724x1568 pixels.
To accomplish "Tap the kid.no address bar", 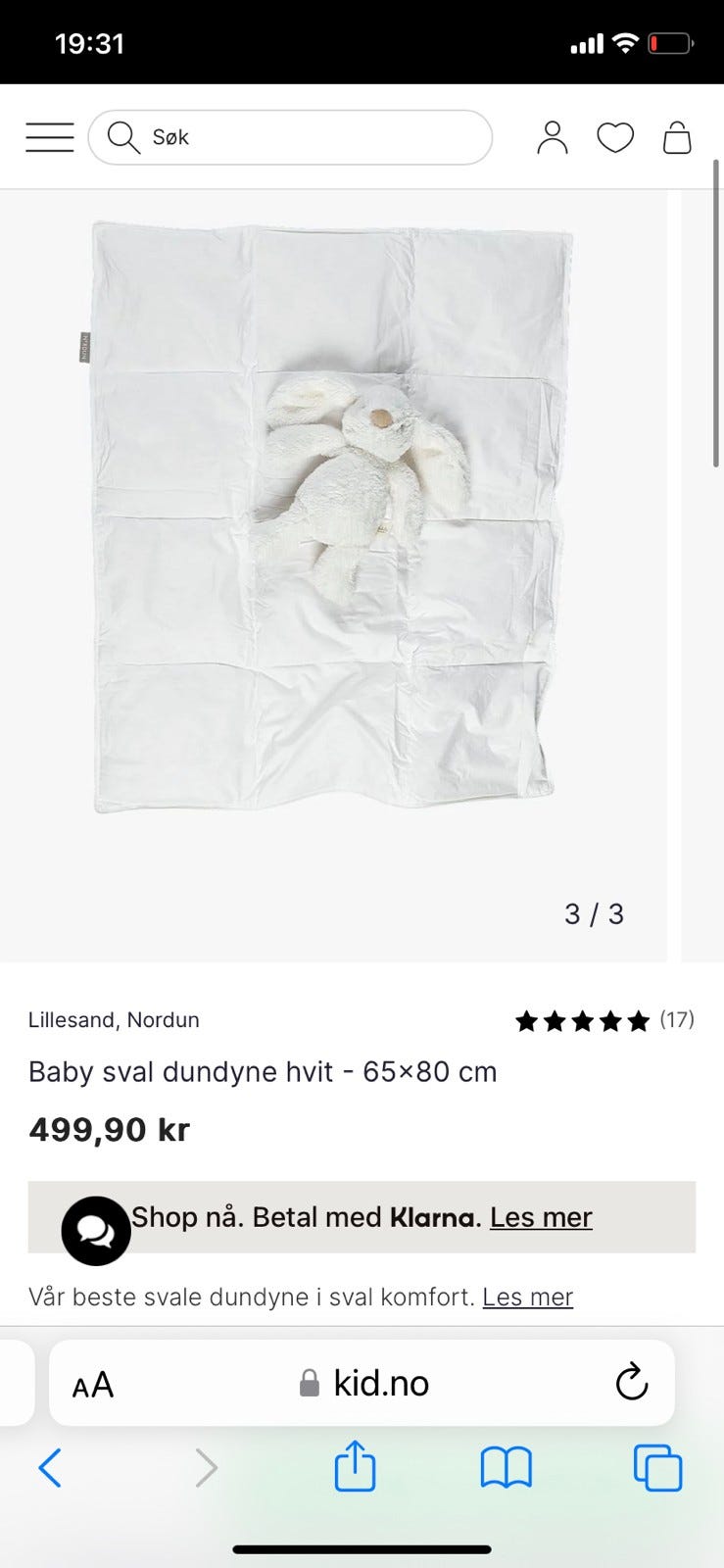I will coord(362,1383).
